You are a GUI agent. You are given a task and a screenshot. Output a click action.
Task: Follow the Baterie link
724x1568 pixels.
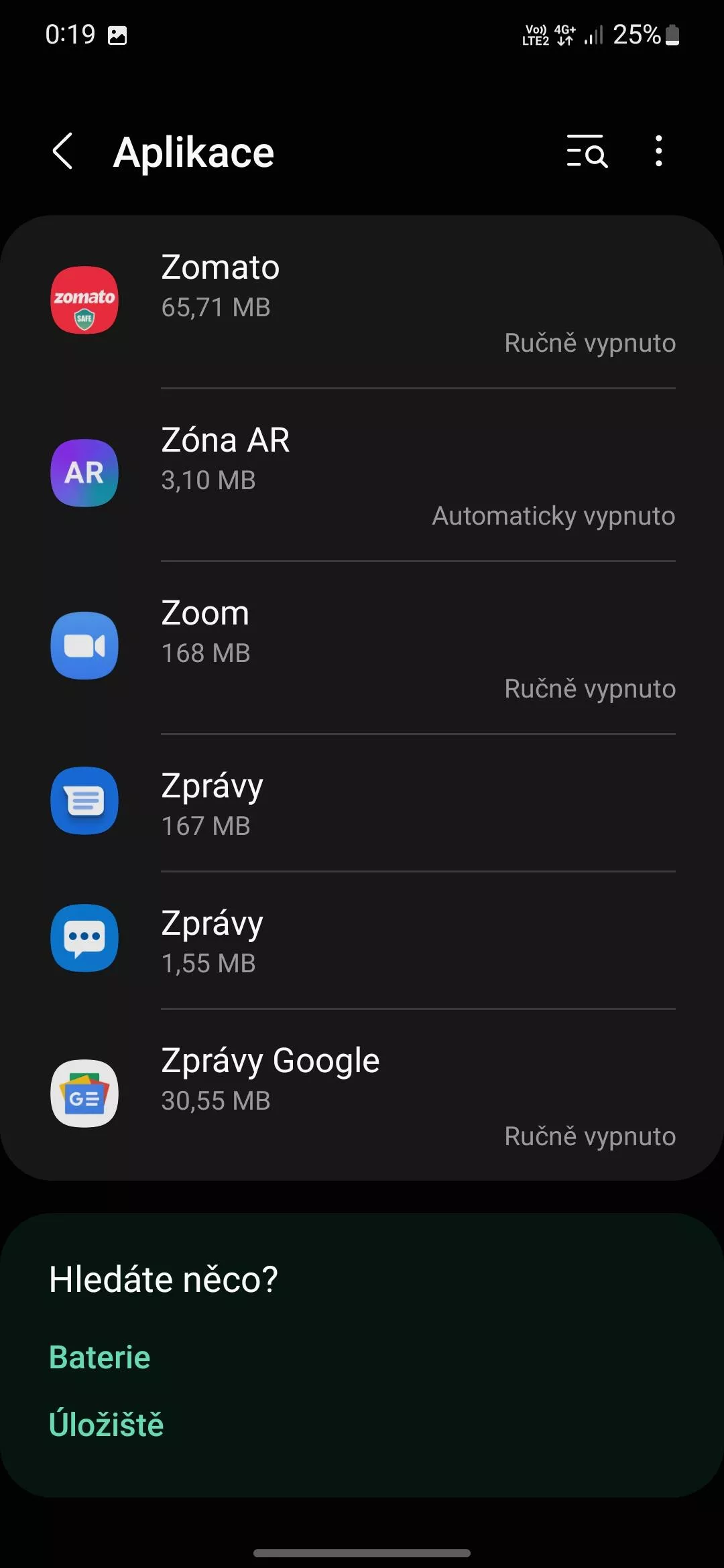coord(100,1357)
